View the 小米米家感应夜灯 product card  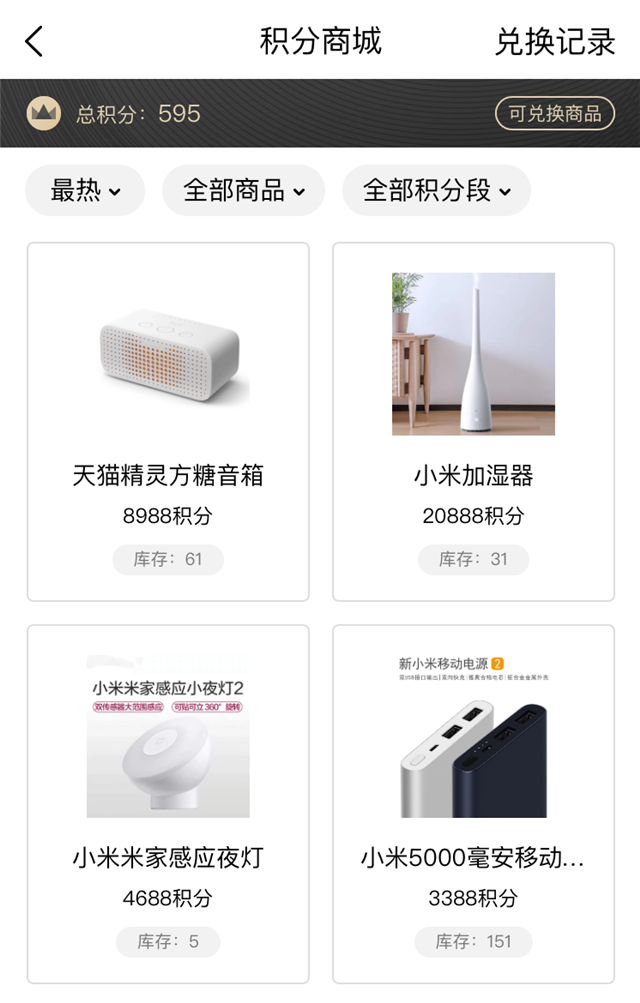(x=168, y=804)
